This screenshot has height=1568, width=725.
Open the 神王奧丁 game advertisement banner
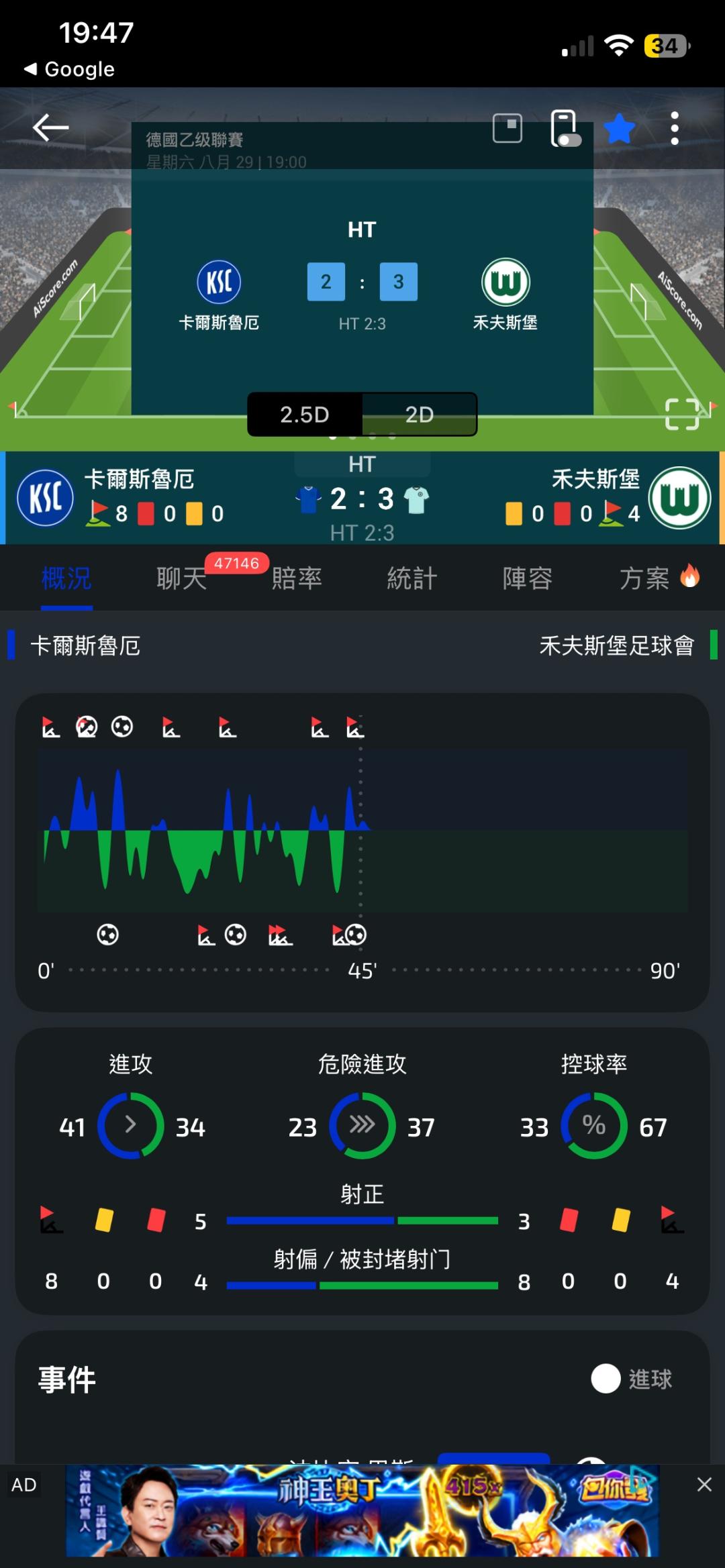362,1510
